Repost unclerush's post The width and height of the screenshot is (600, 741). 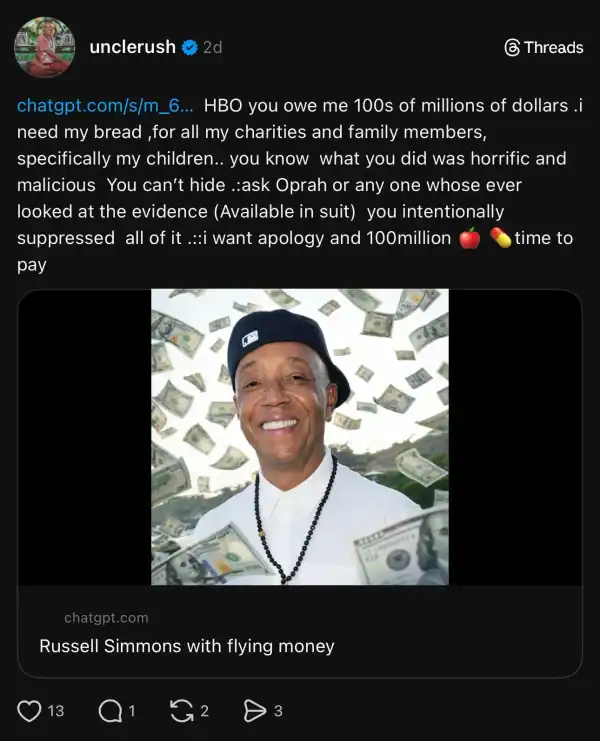coord(183,711)
